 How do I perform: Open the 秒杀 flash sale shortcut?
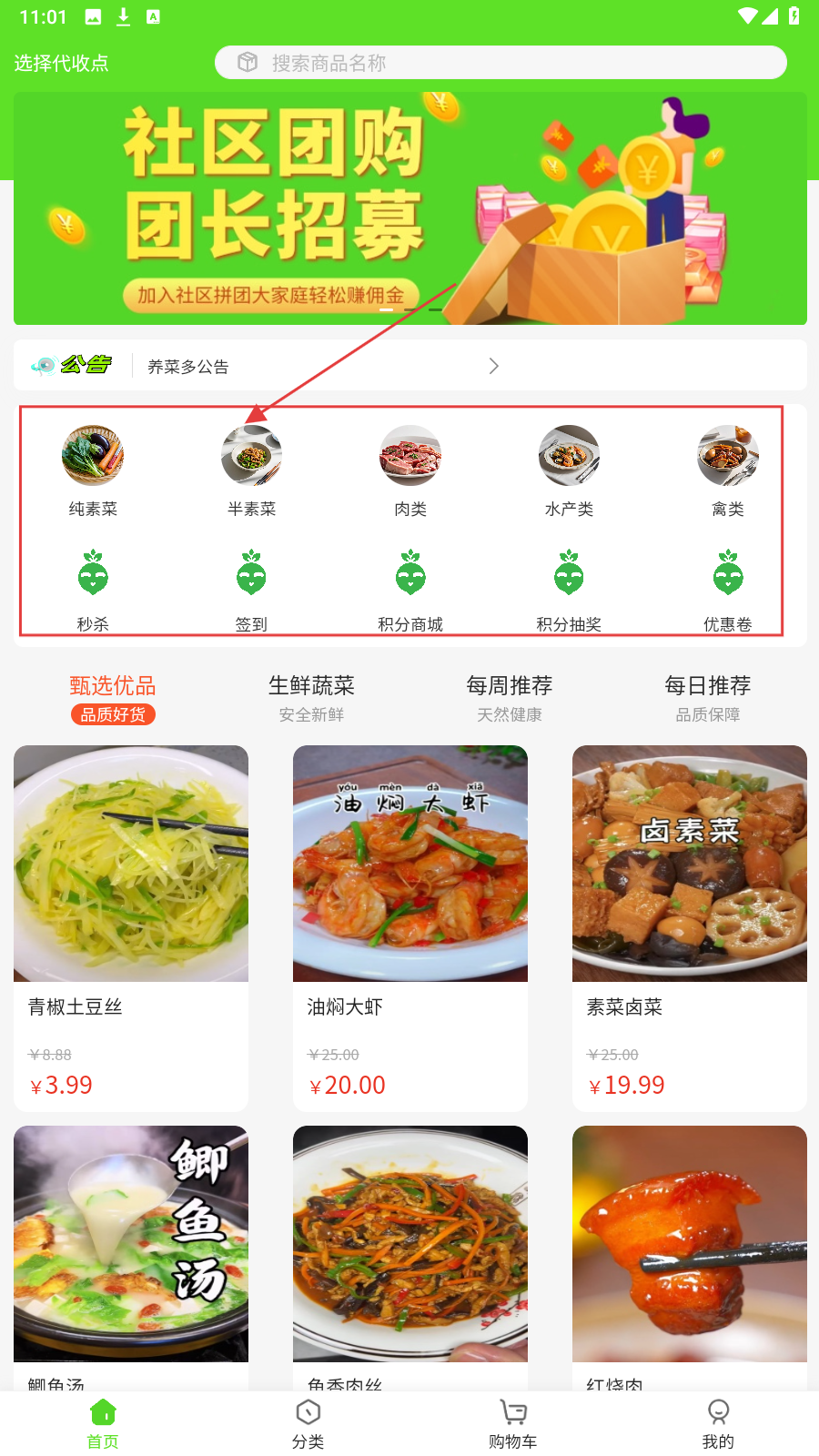(93, 589)
